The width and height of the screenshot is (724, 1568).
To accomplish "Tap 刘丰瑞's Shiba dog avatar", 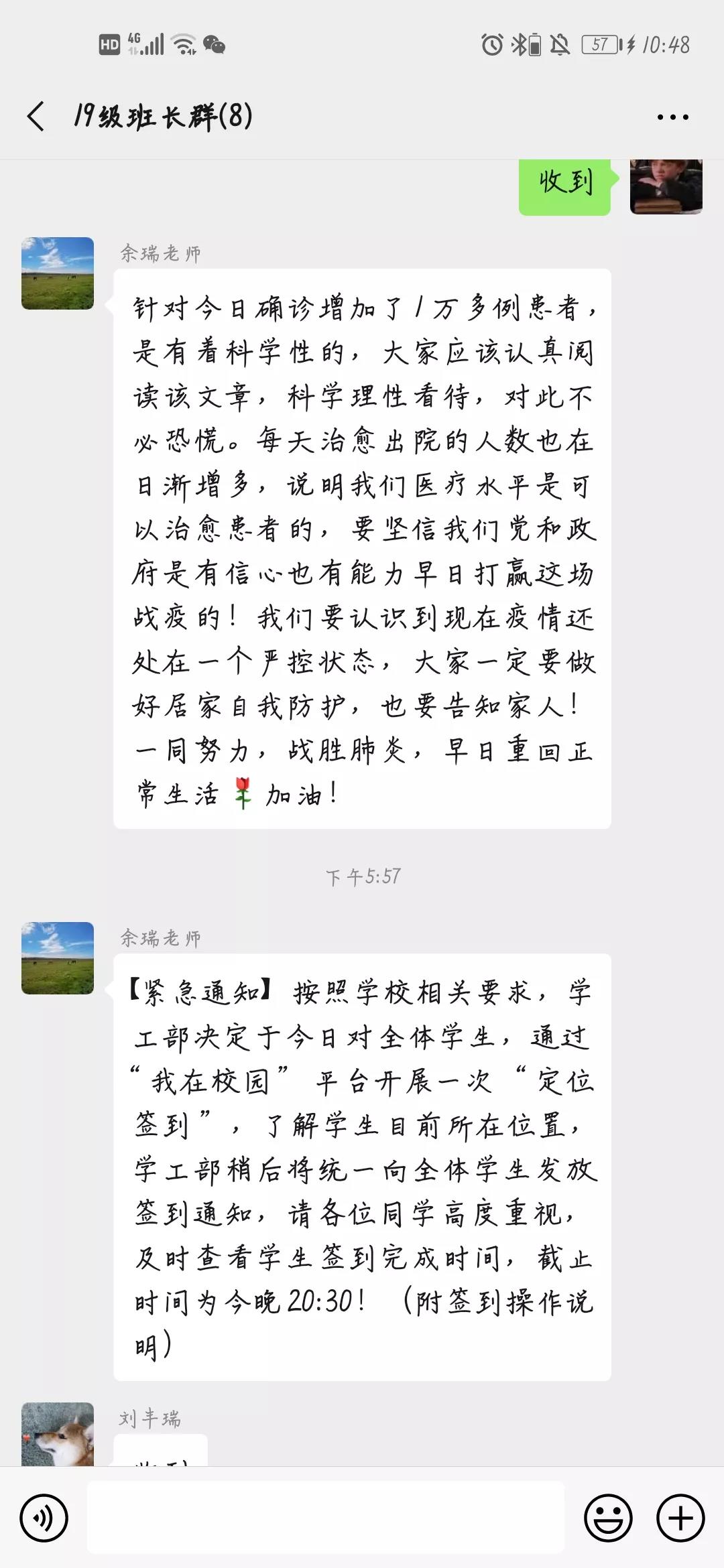I will (58, 1433).
